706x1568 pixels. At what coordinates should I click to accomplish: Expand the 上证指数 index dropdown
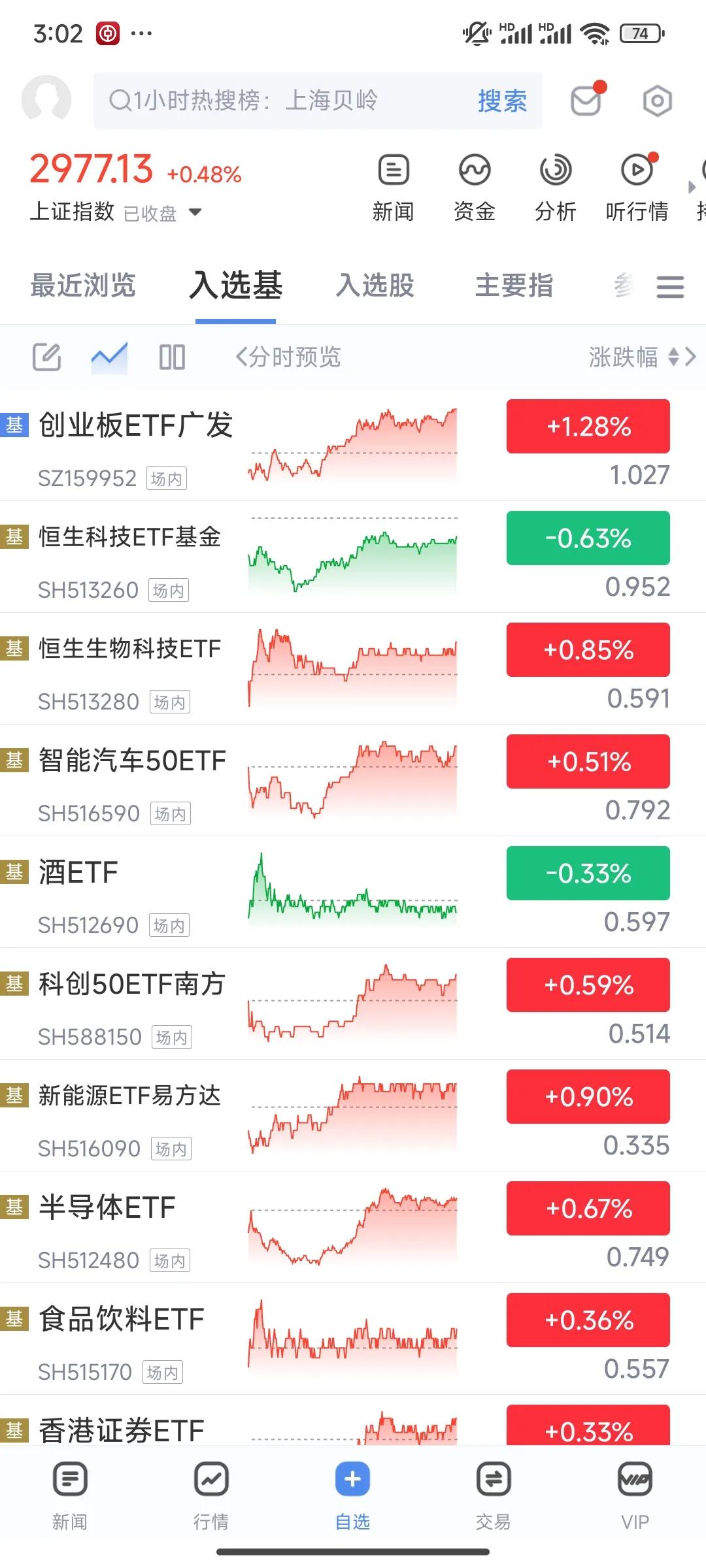point(195,212)
